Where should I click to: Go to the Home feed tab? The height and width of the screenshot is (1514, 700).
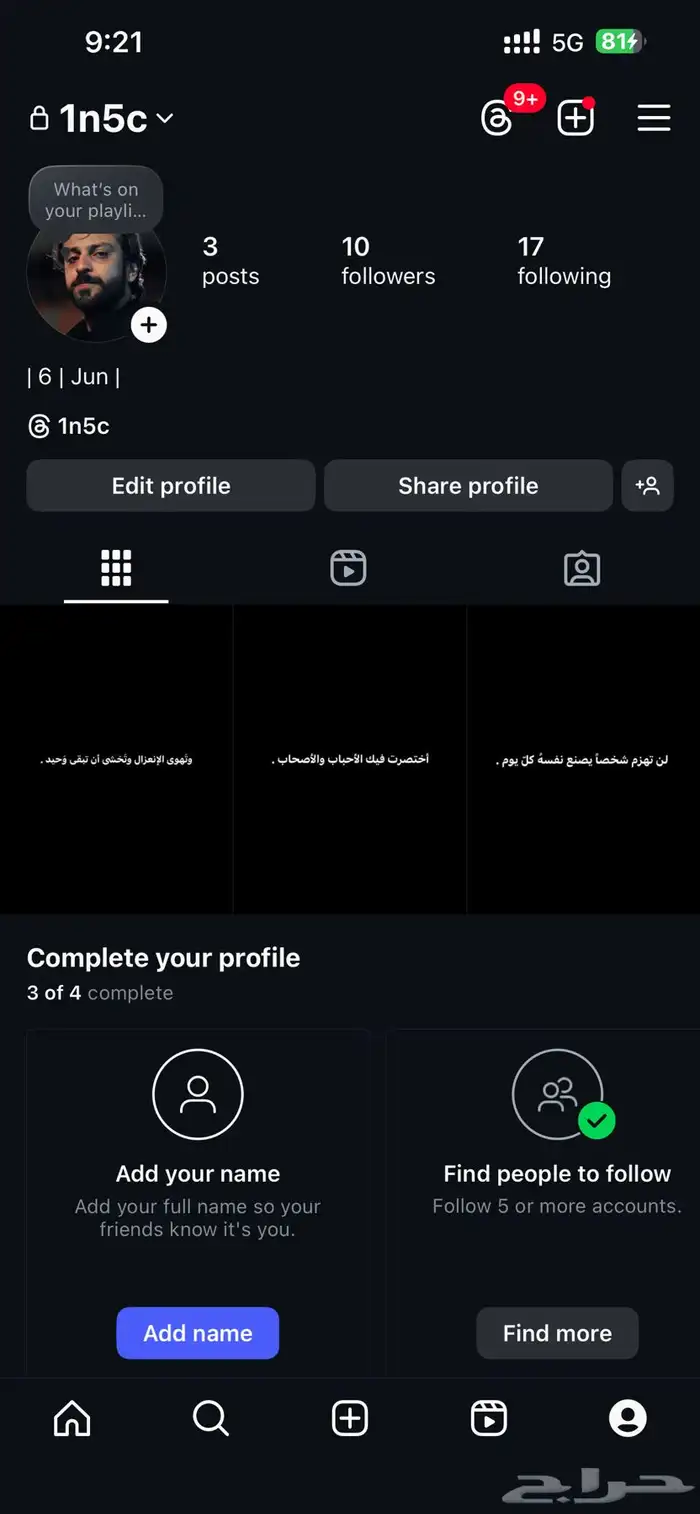(72, 1418)
